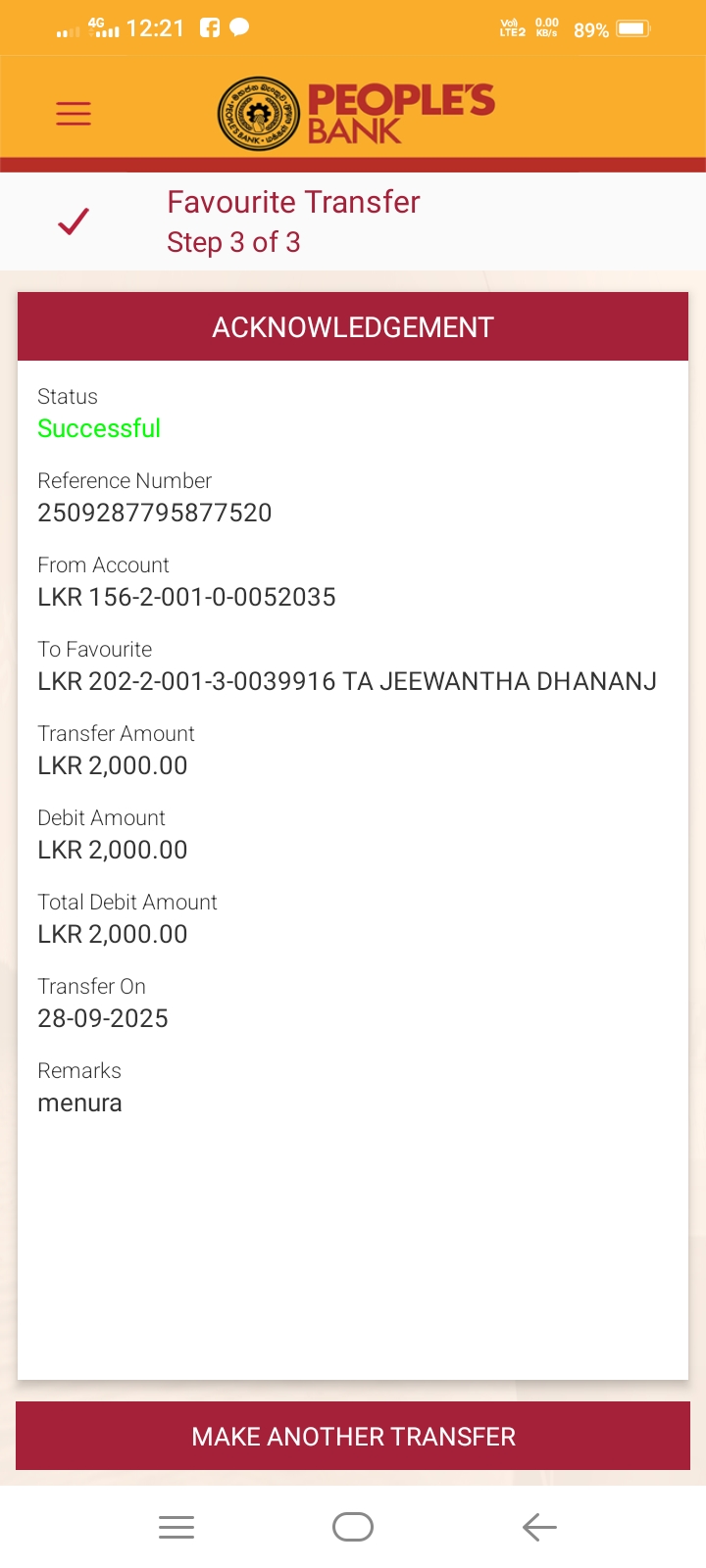706x1568 pixels.
Task: Tap Make Another Transfer button
Action: [x=353, y=1436]
